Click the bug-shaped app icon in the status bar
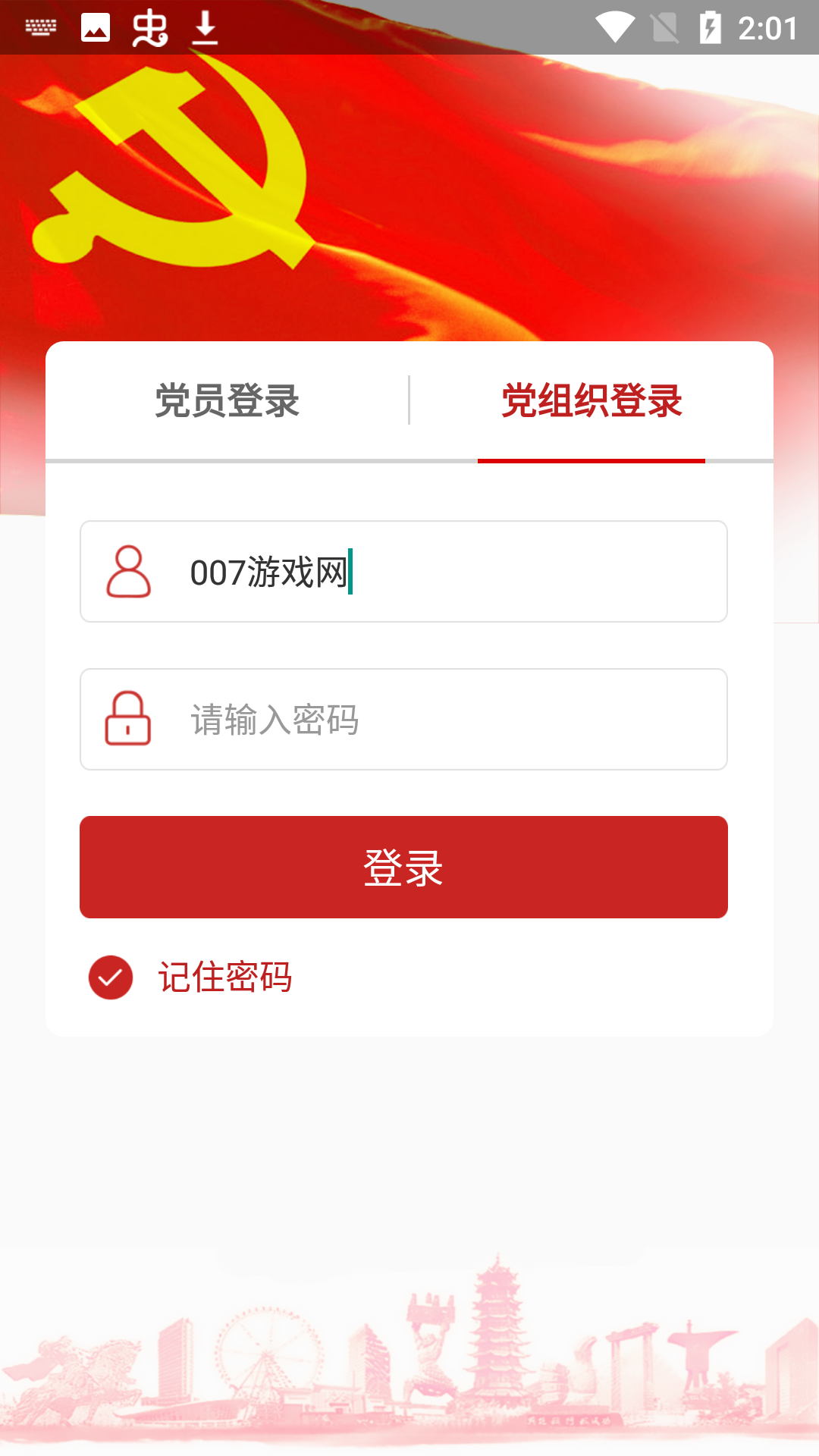 150,27
